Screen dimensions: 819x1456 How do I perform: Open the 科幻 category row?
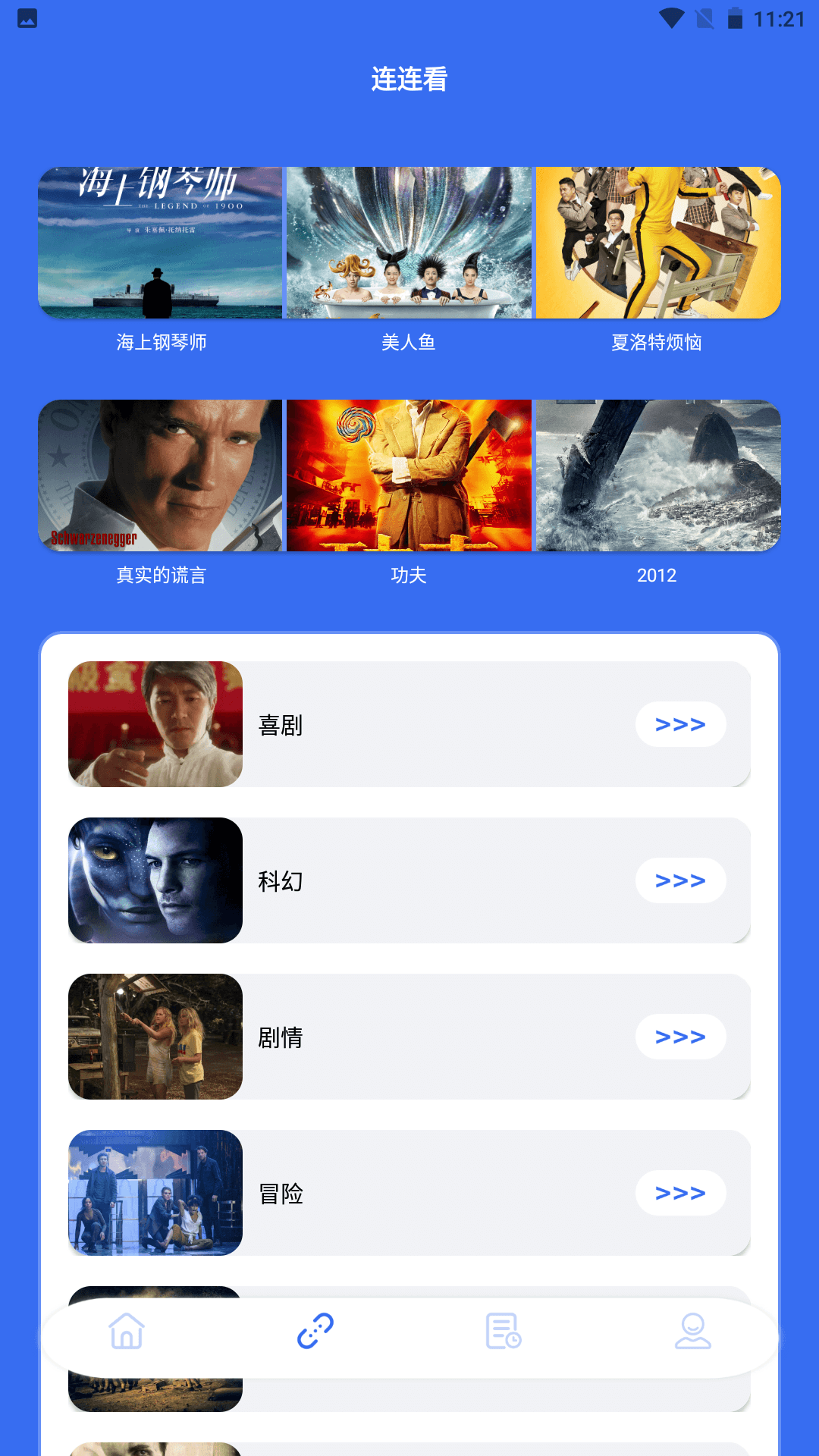tap(409, 880)
